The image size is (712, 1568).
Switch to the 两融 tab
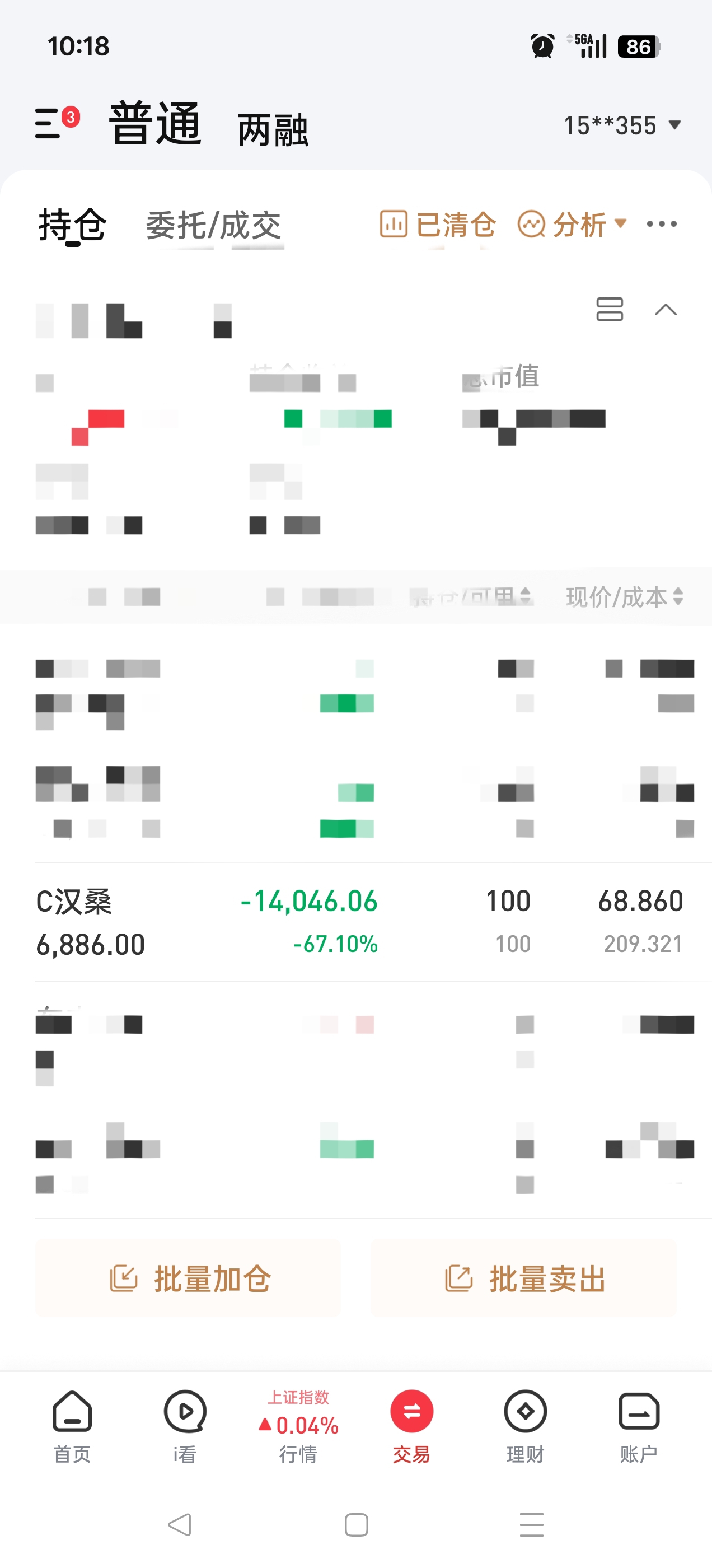coord(273,130)
